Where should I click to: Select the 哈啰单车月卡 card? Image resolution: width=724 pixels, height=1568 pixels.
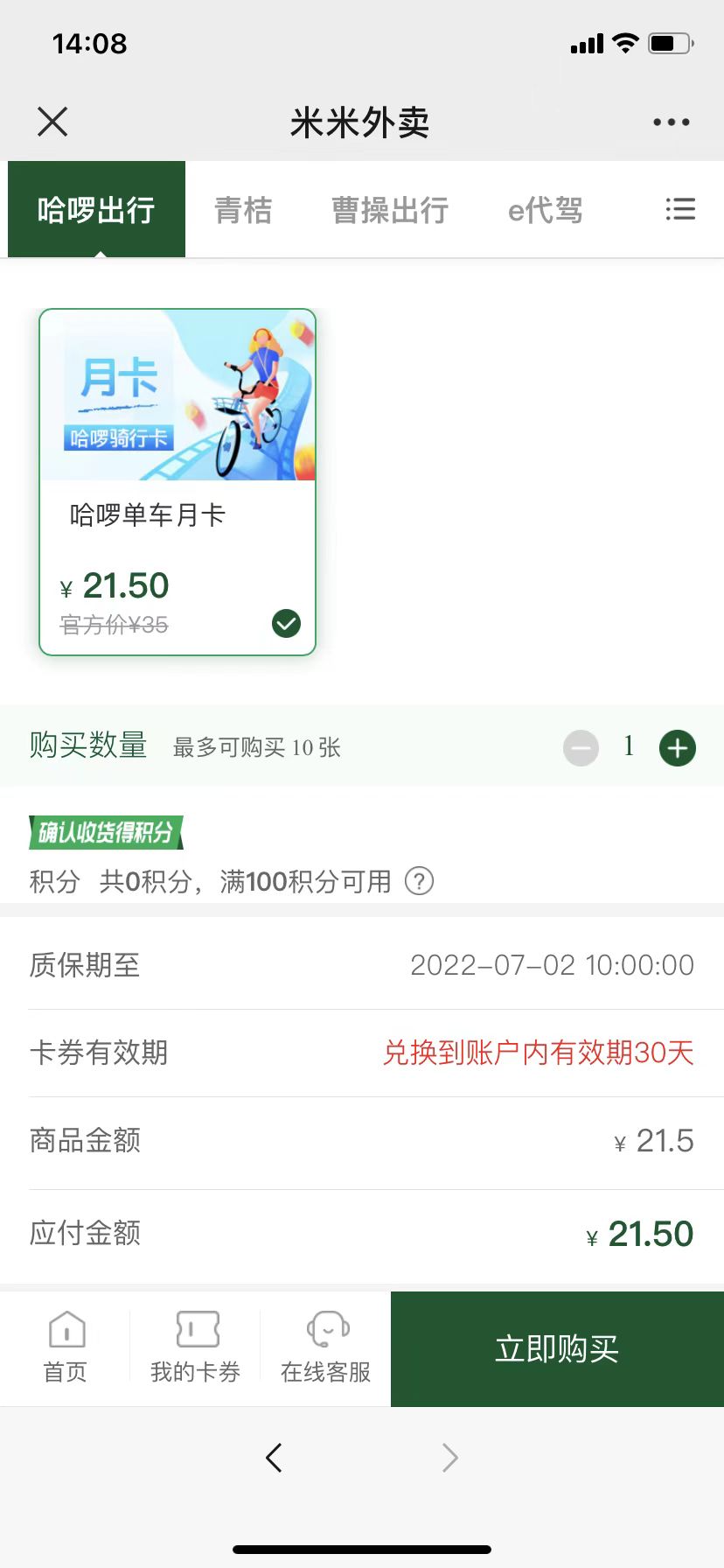coord(178,481)
